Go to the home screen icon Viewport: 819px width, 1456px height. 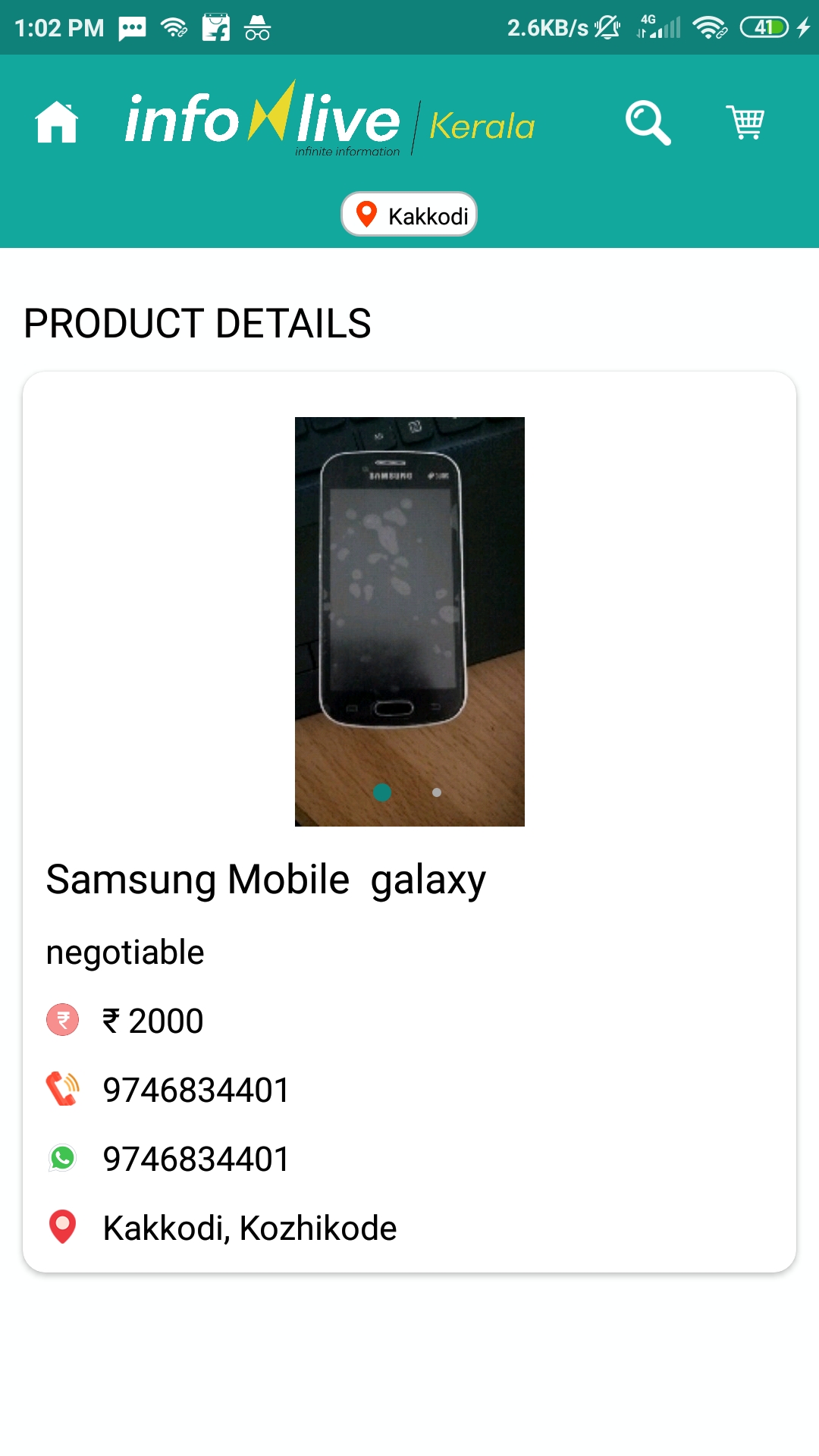pos(57,122)
